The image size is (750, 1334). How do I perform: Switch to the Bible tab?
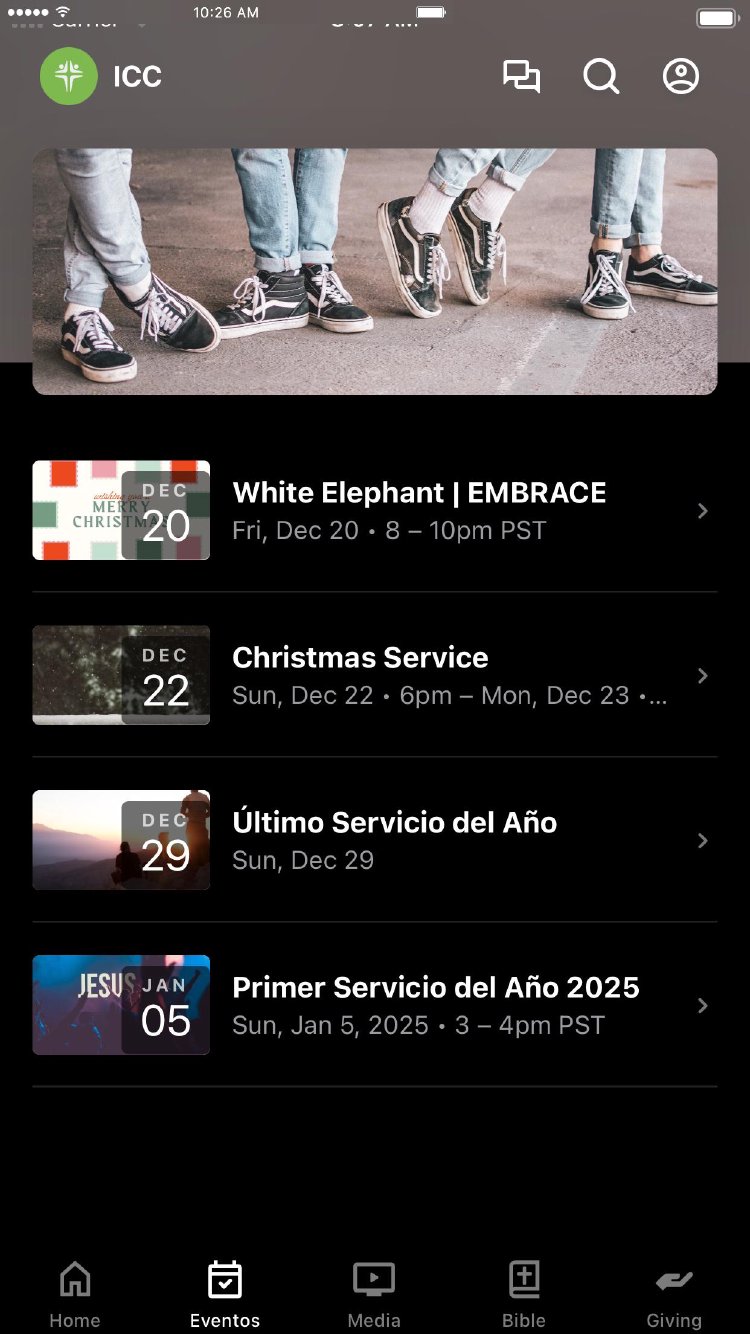tap(524, 1293)
